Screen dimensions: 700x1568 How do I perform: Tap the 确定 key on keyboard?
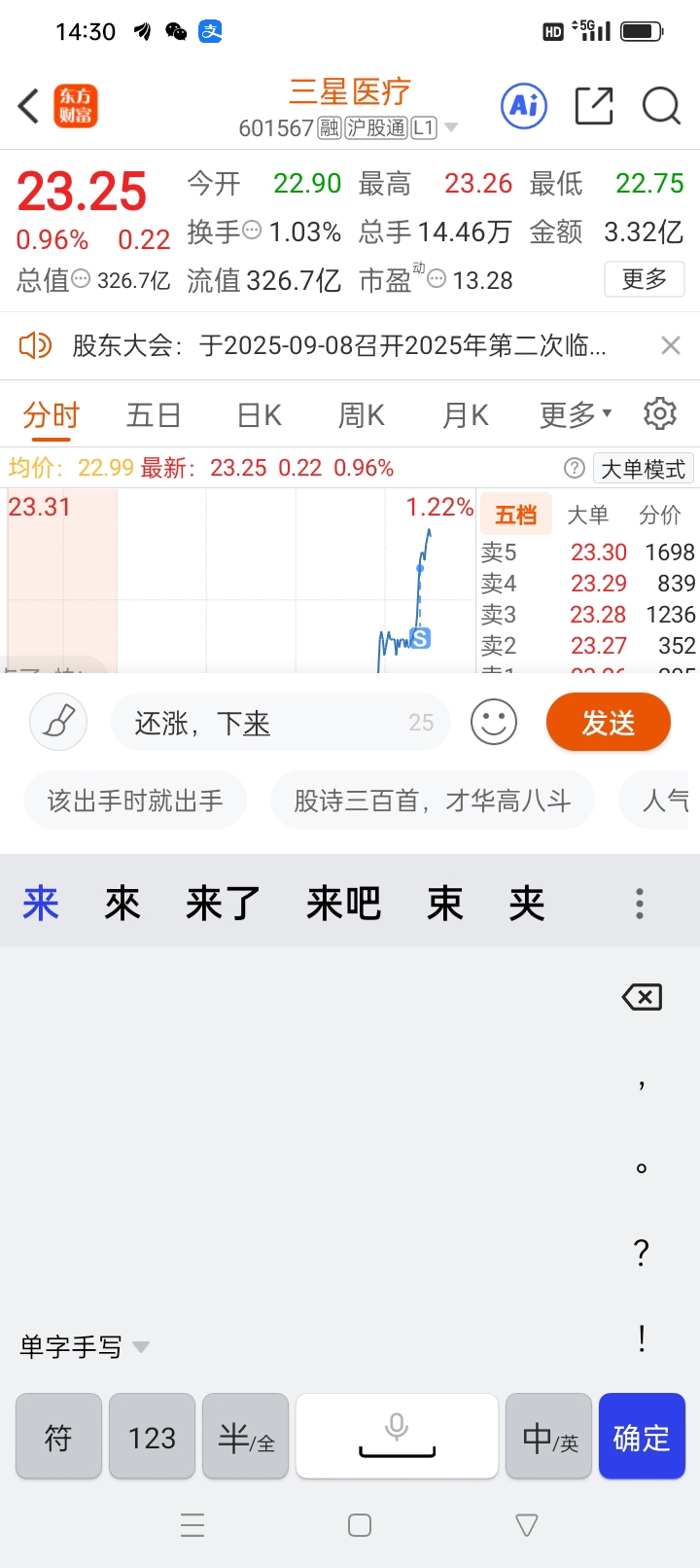click(x=642, y=1437)
